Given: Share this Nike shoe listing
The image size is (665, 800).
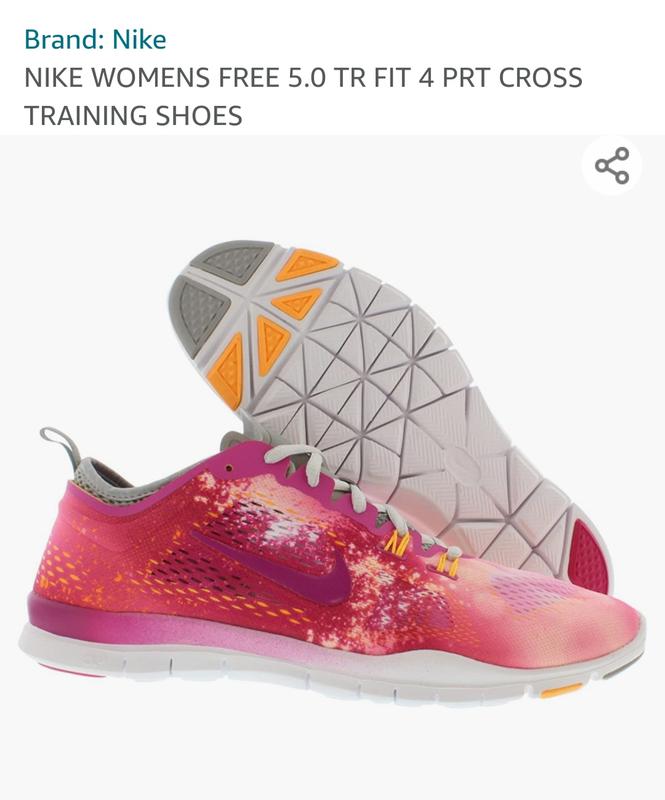Looking at the screenshot, I should [612, 166].
